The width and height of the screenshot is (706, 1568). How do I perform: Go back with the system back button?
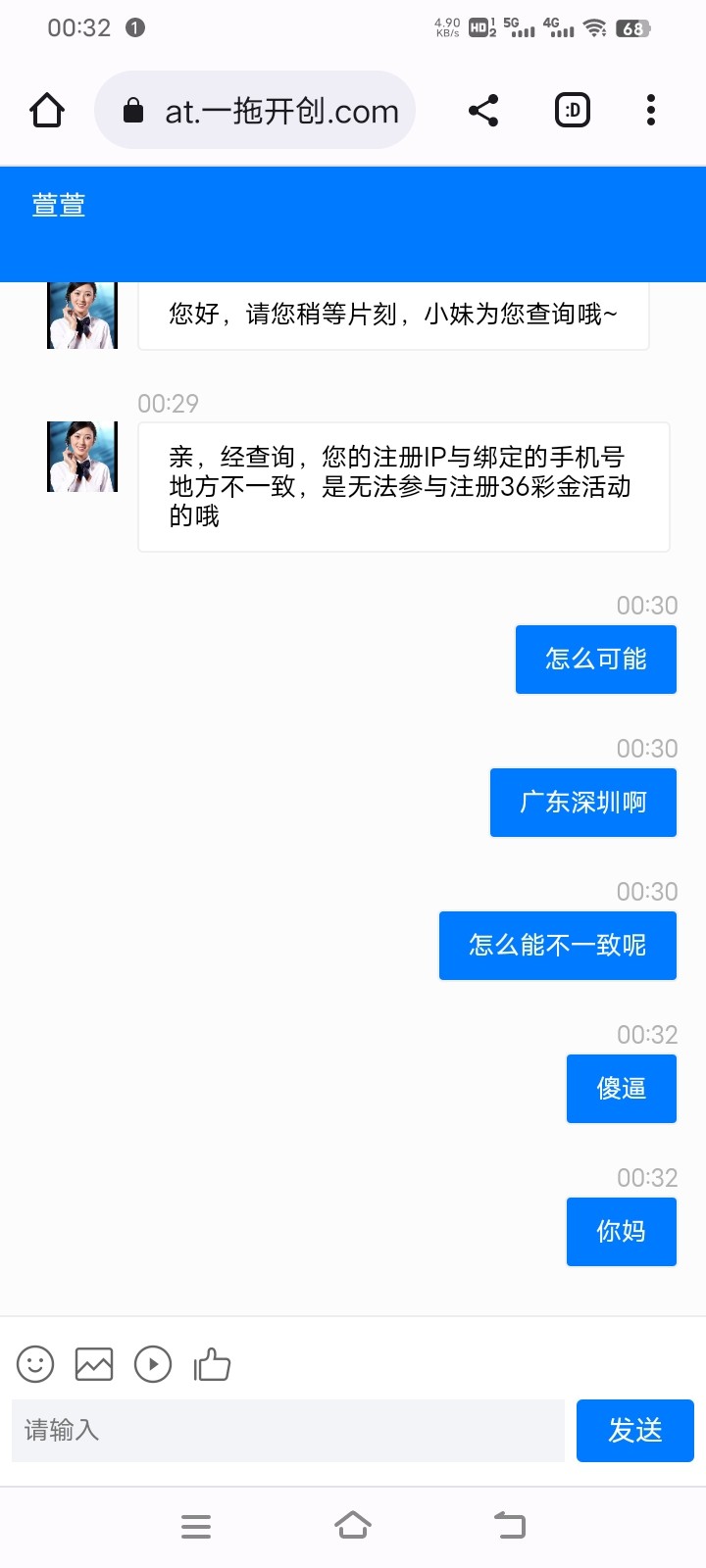click(510, 1526)
